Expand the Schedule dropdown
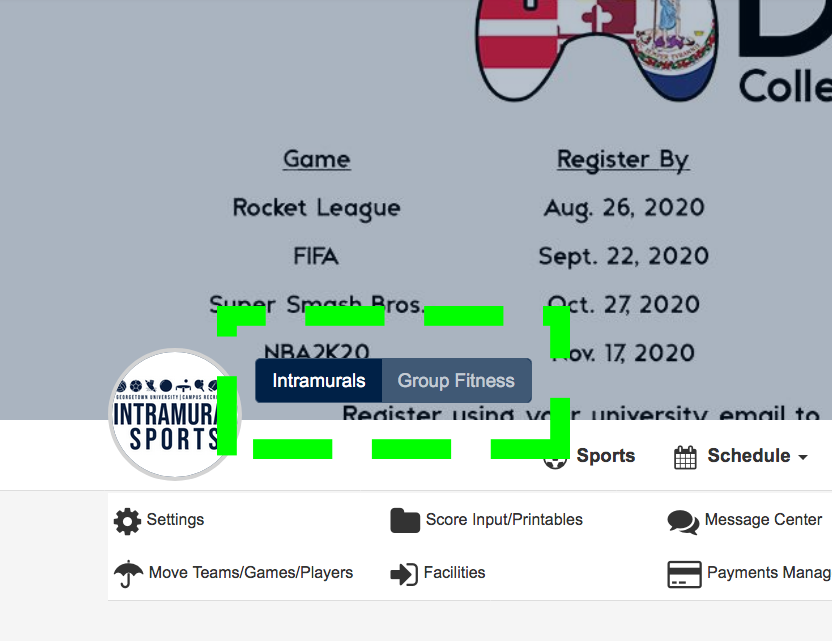The image size is (832, 641). 741,456
